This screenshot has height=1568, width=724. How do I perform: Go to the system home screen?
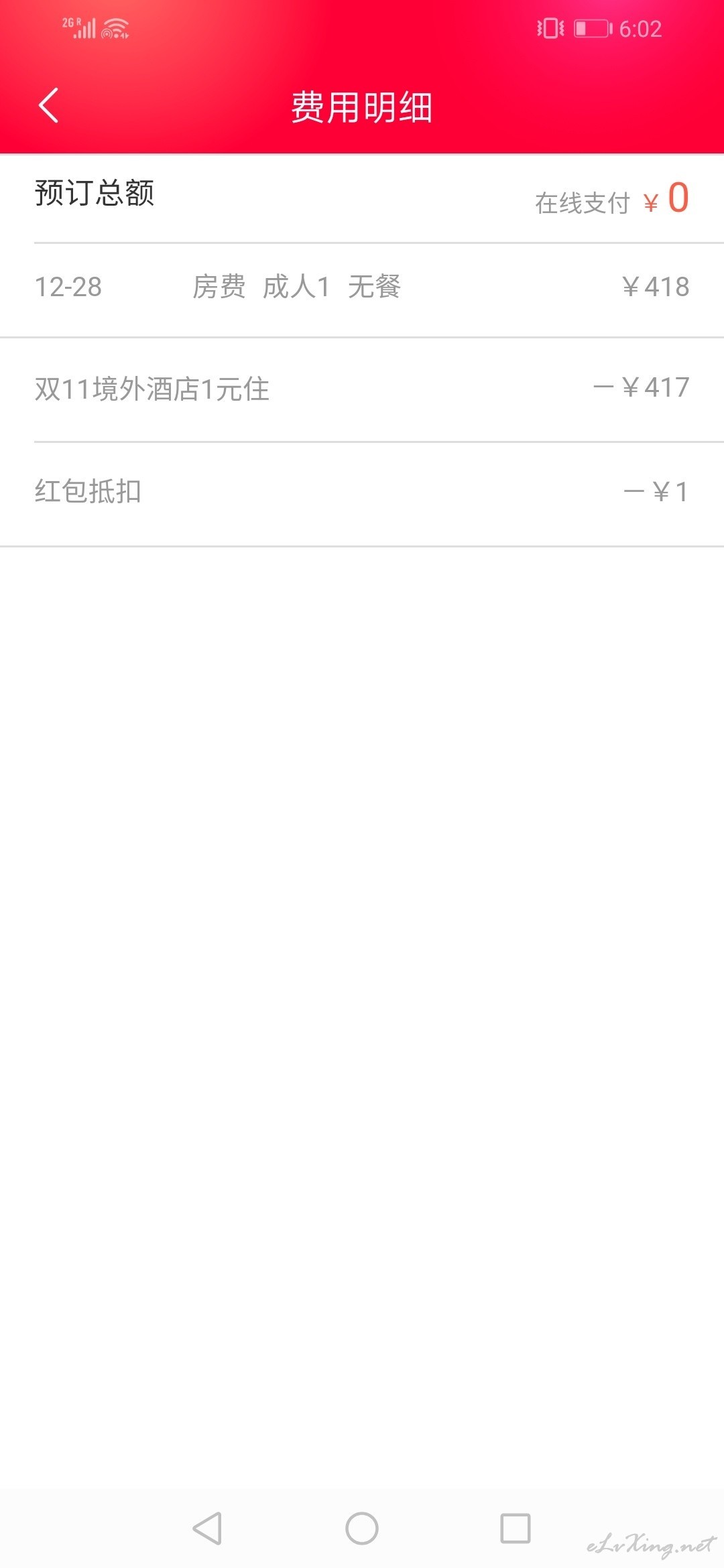coord(362,1528)
